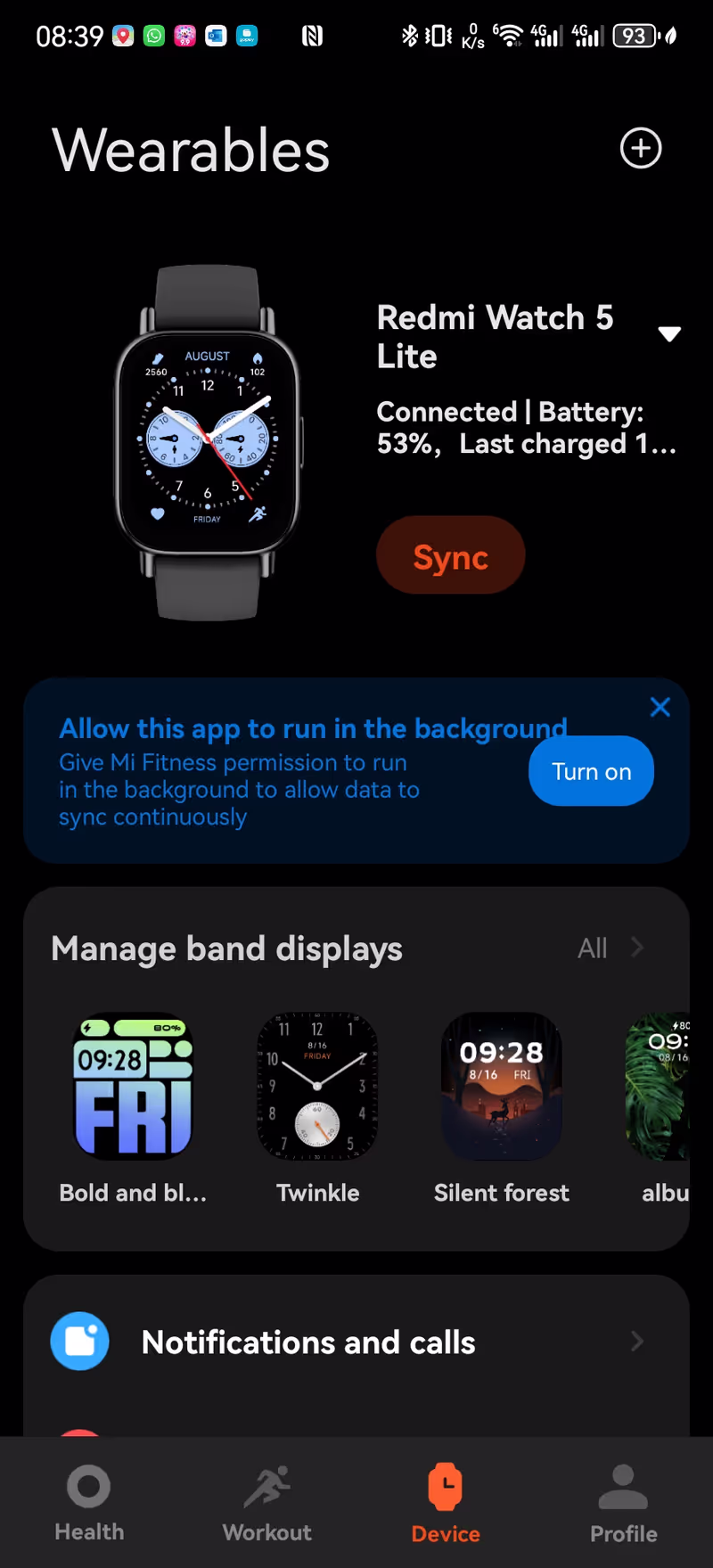Go to the Workout tab
Viewport: 713px width, 1568px height.
[x=267, y=1503]
